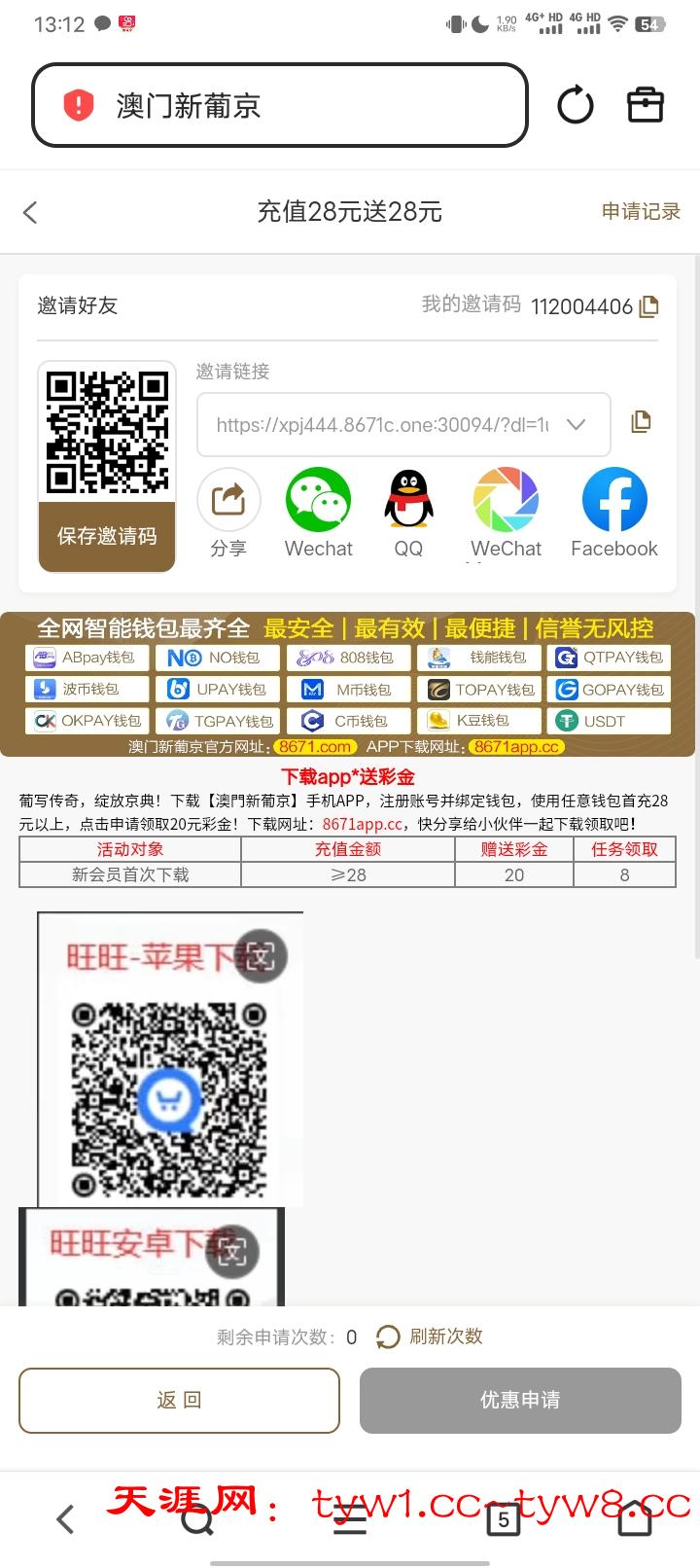
Task: Go to the browser home page
Action: coord(635,1518)
